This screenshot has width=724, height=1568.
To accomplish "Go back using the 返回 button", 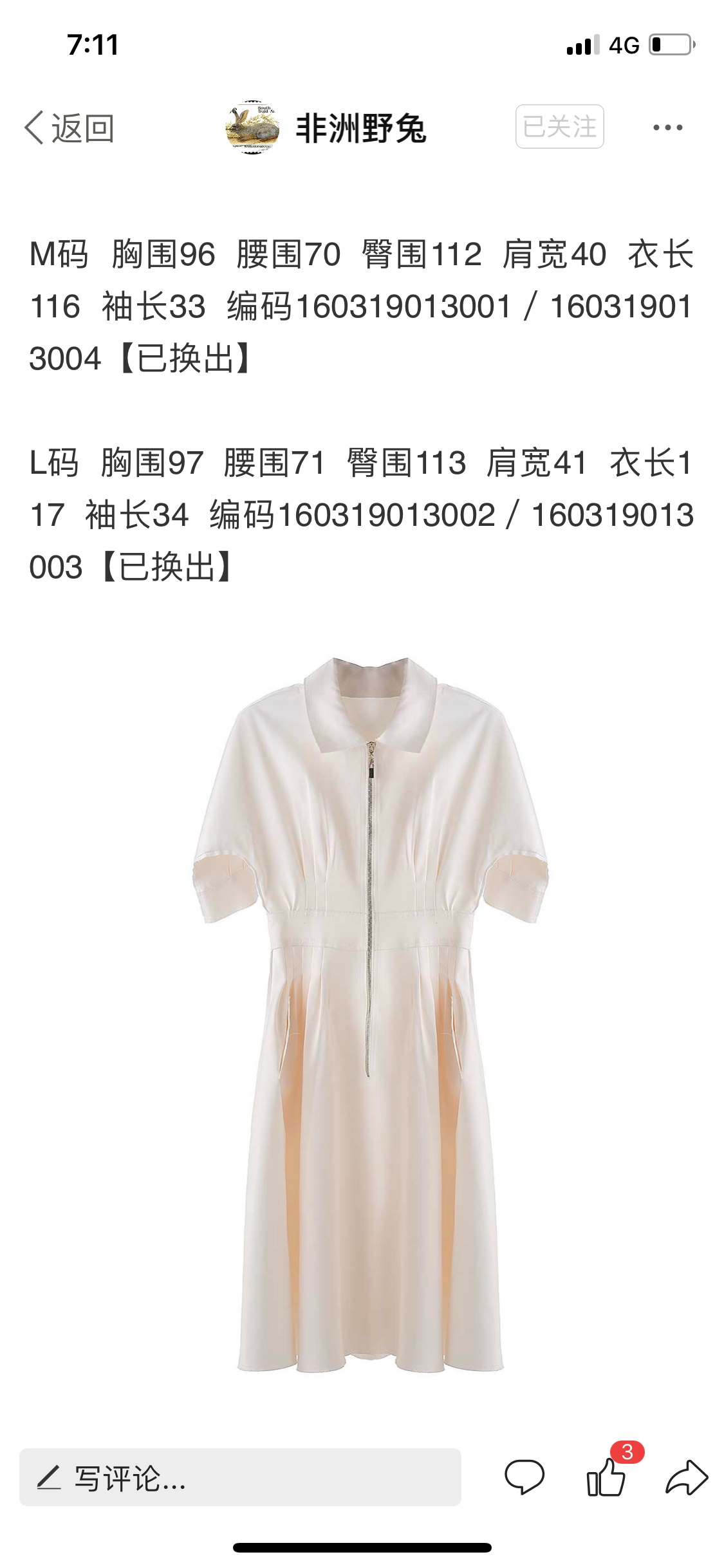I will pyautogui.click(x=70, y=127).
